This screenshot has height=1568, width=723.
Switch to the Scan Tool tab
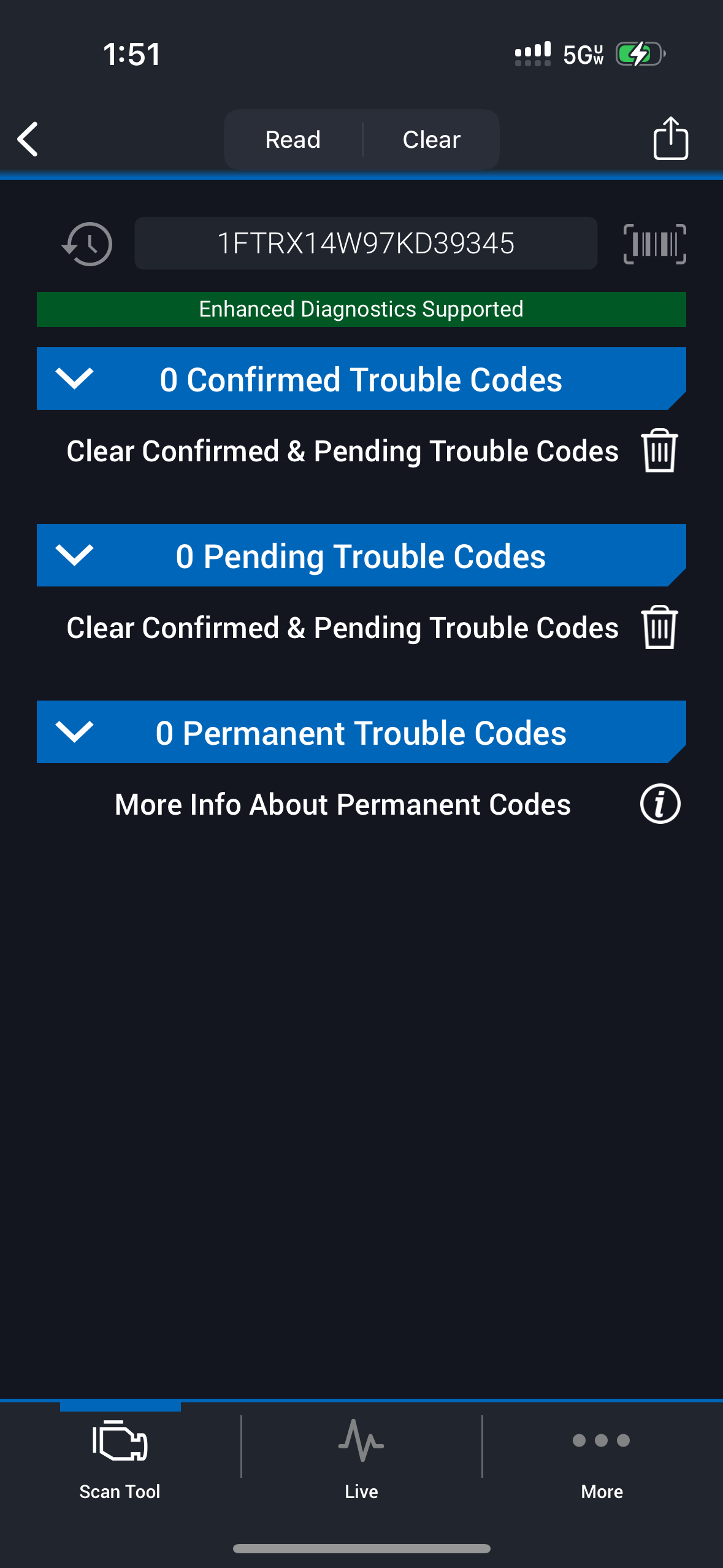point(120,1460)
